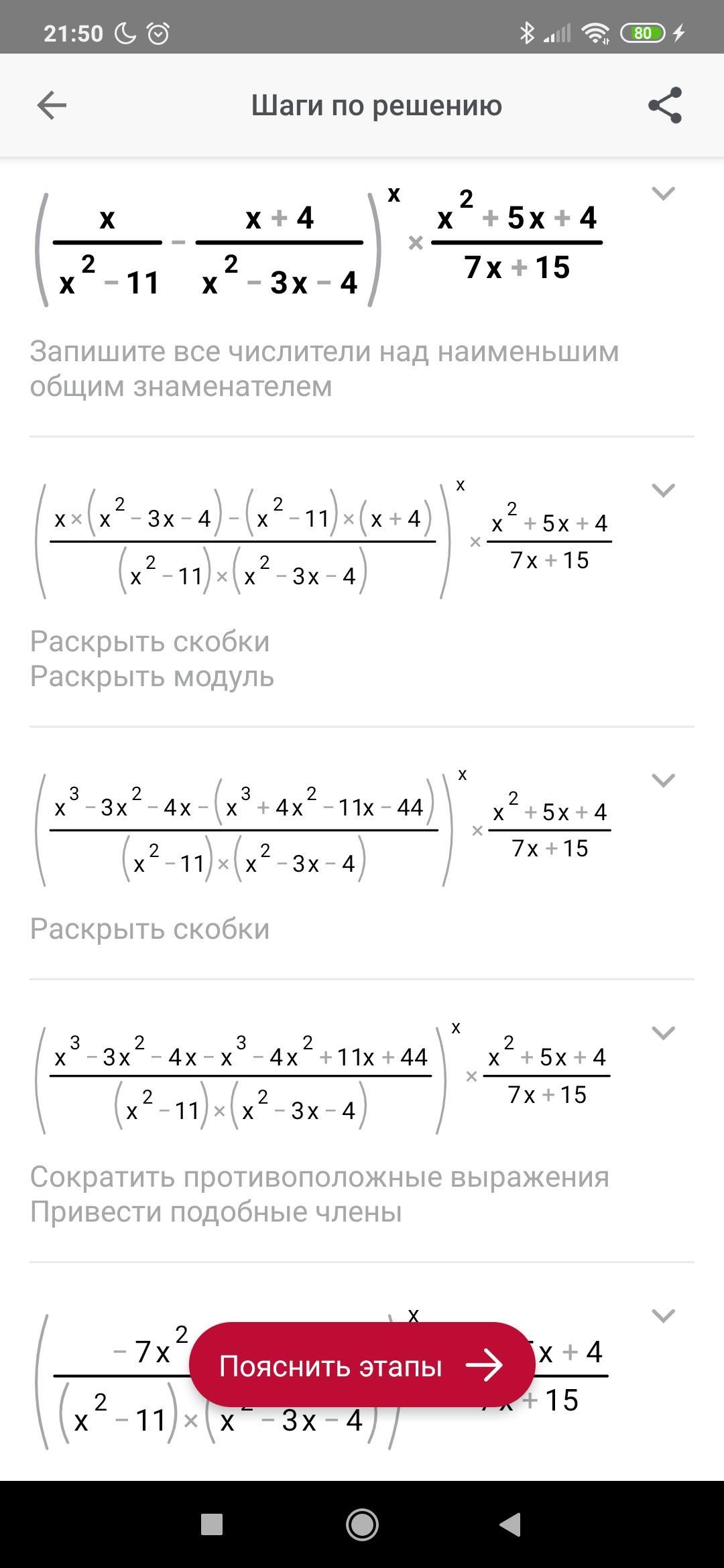
Task: Share the solution steps
Action: (664, 105)
